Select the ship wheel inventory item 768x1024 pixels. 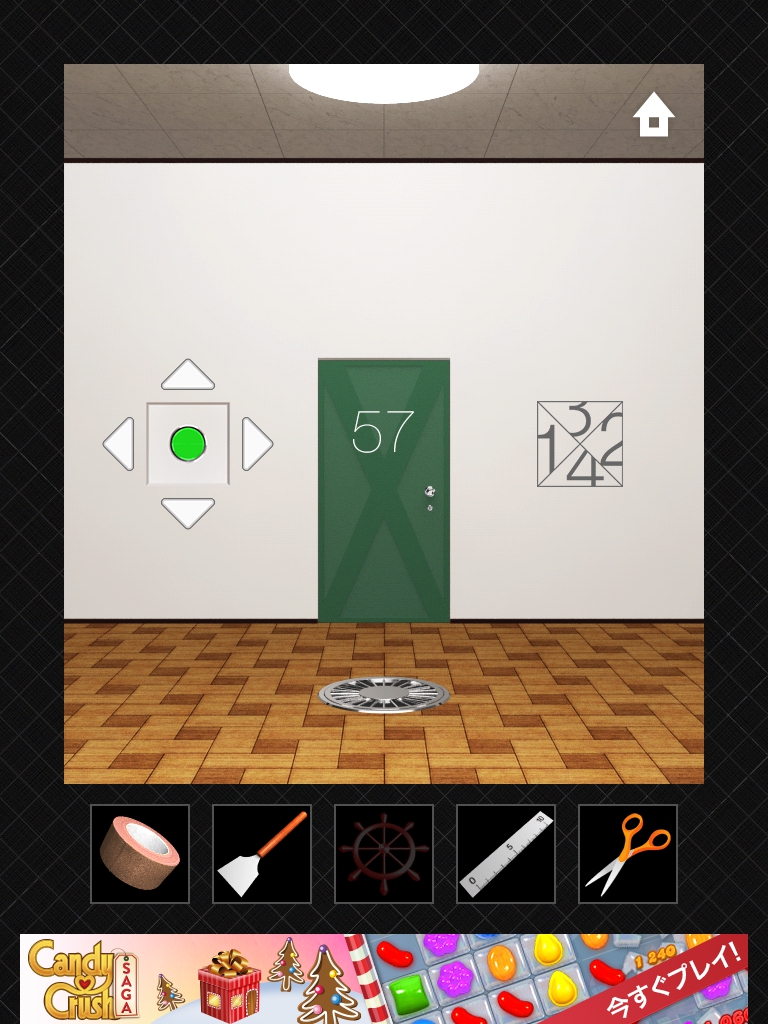pos(384,854)
